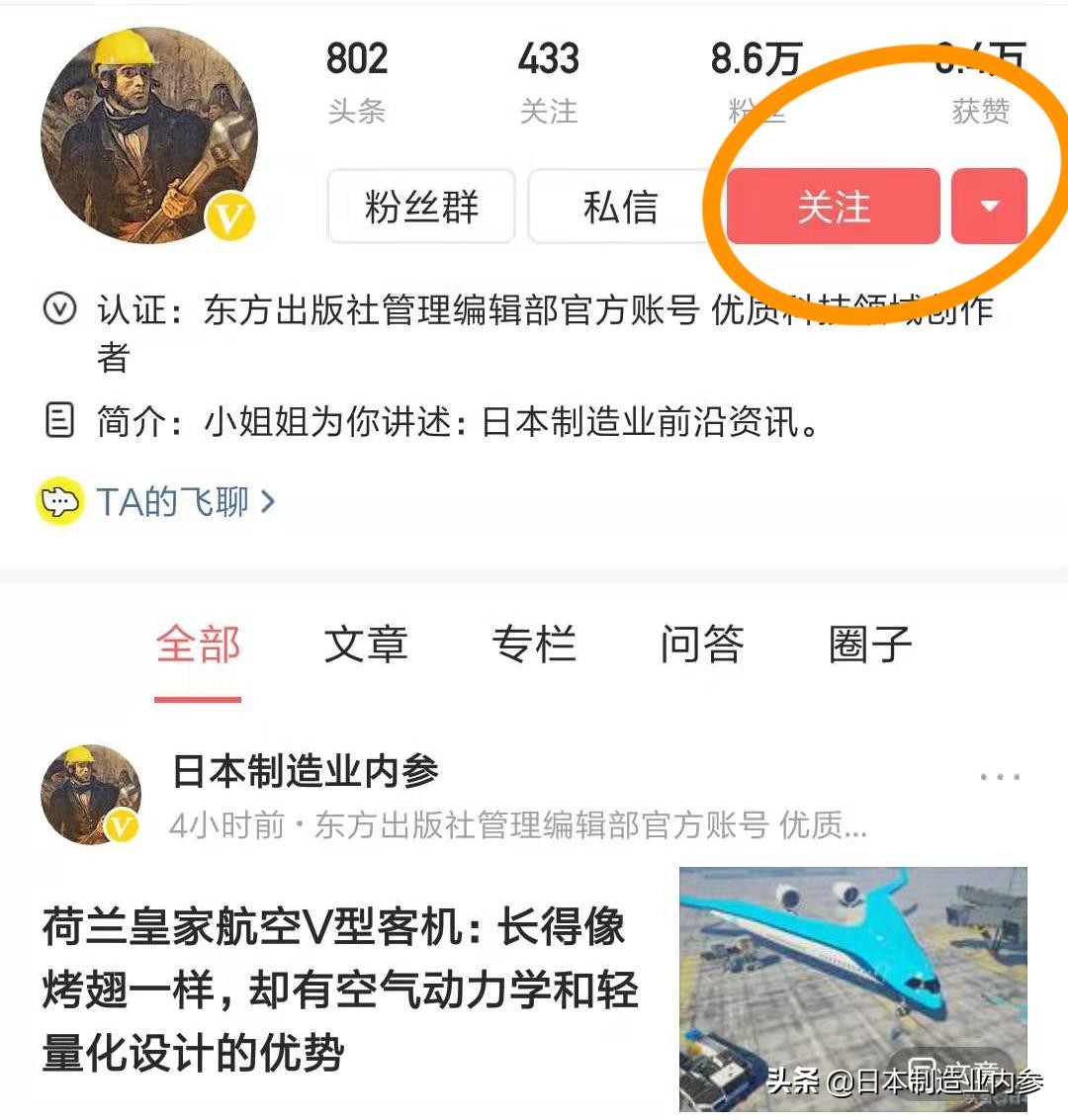Image resolution: width=1068 pixels, height=1120 pixels.
Task: Select the 全部 tab
Action: (198, 645)
